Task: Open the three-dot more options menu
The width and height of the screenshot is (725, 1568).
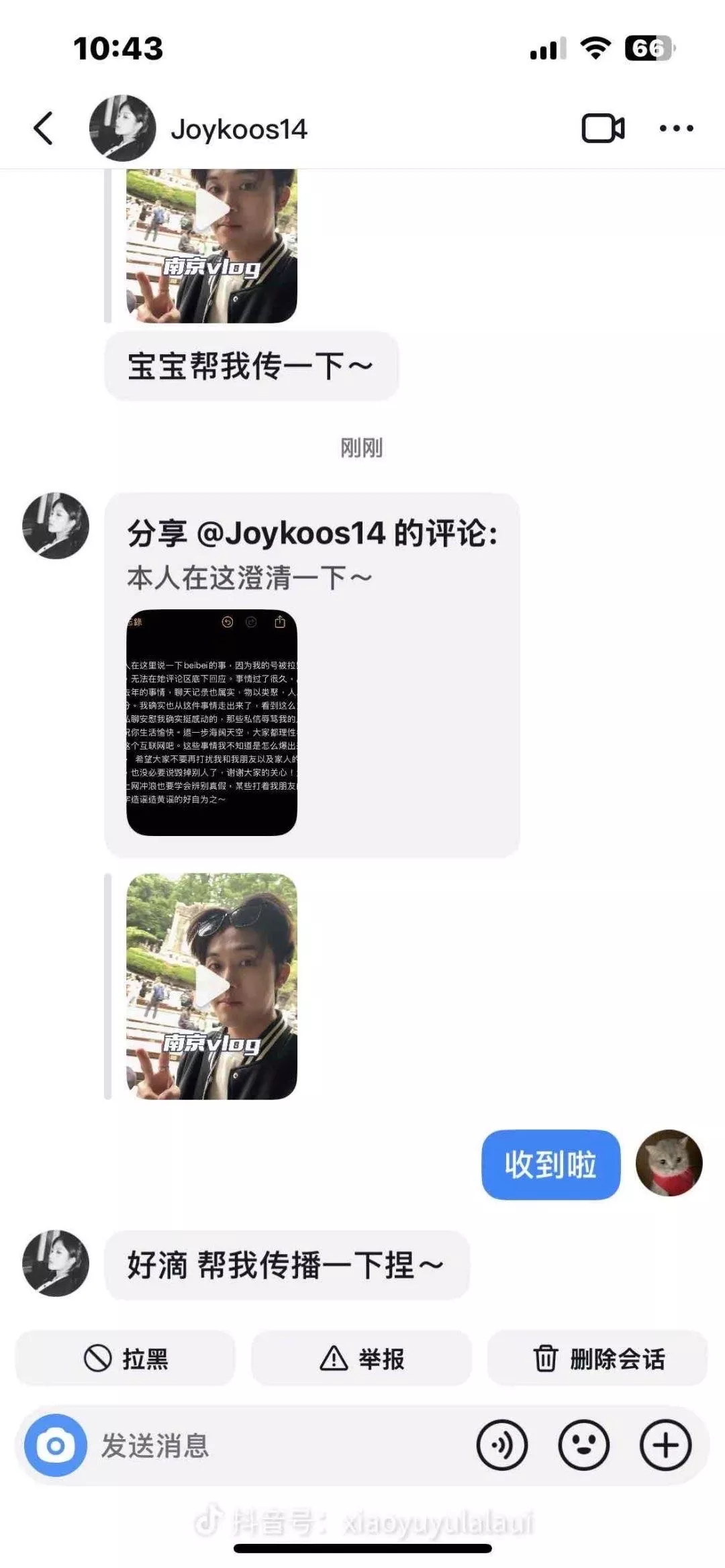Action: click(x=676, y=128)
